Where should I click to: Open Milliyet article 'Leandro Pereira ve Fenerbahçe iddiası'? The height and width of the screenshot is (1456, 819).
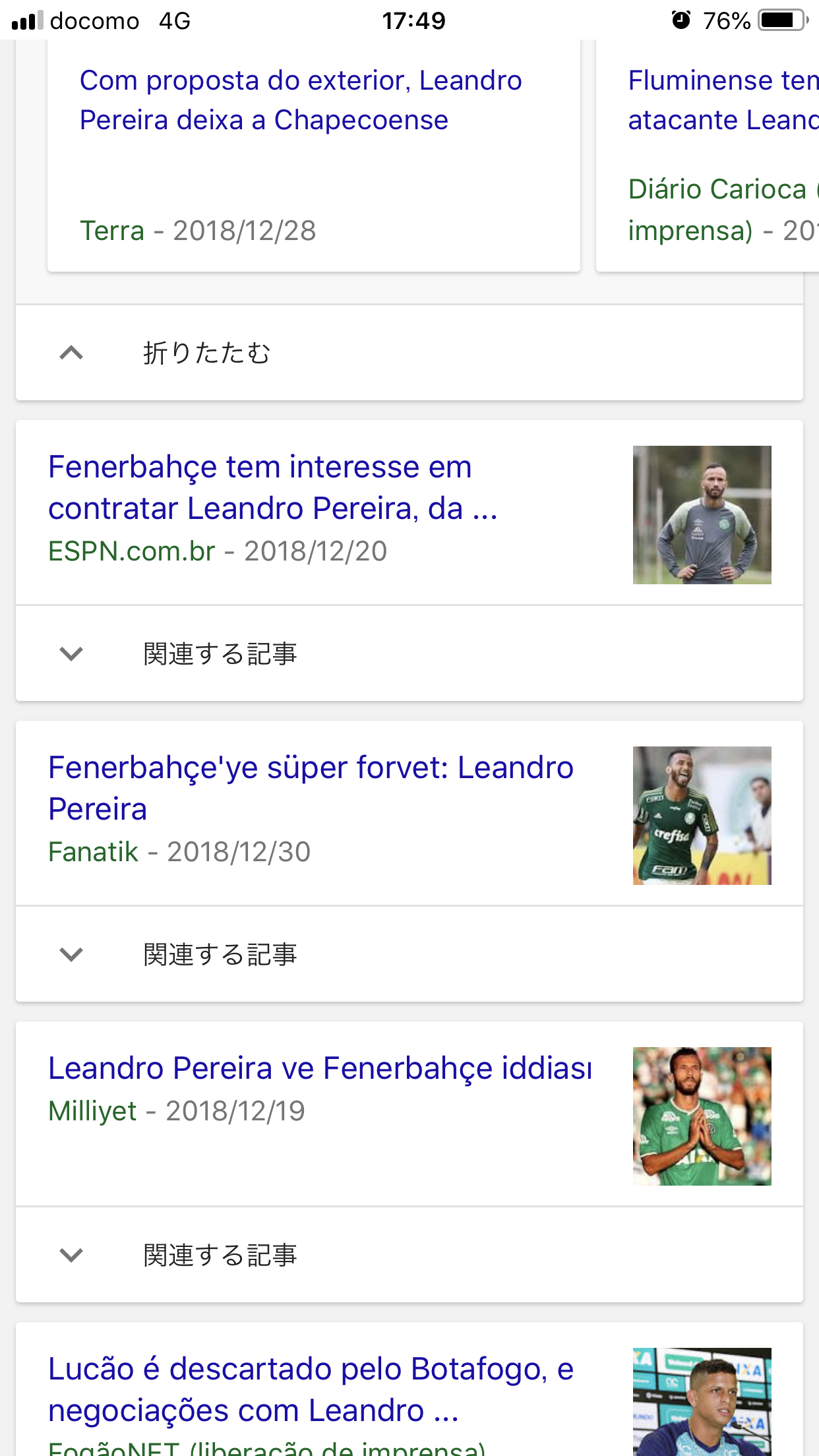pyautogui.click(x=320, y=1068)
